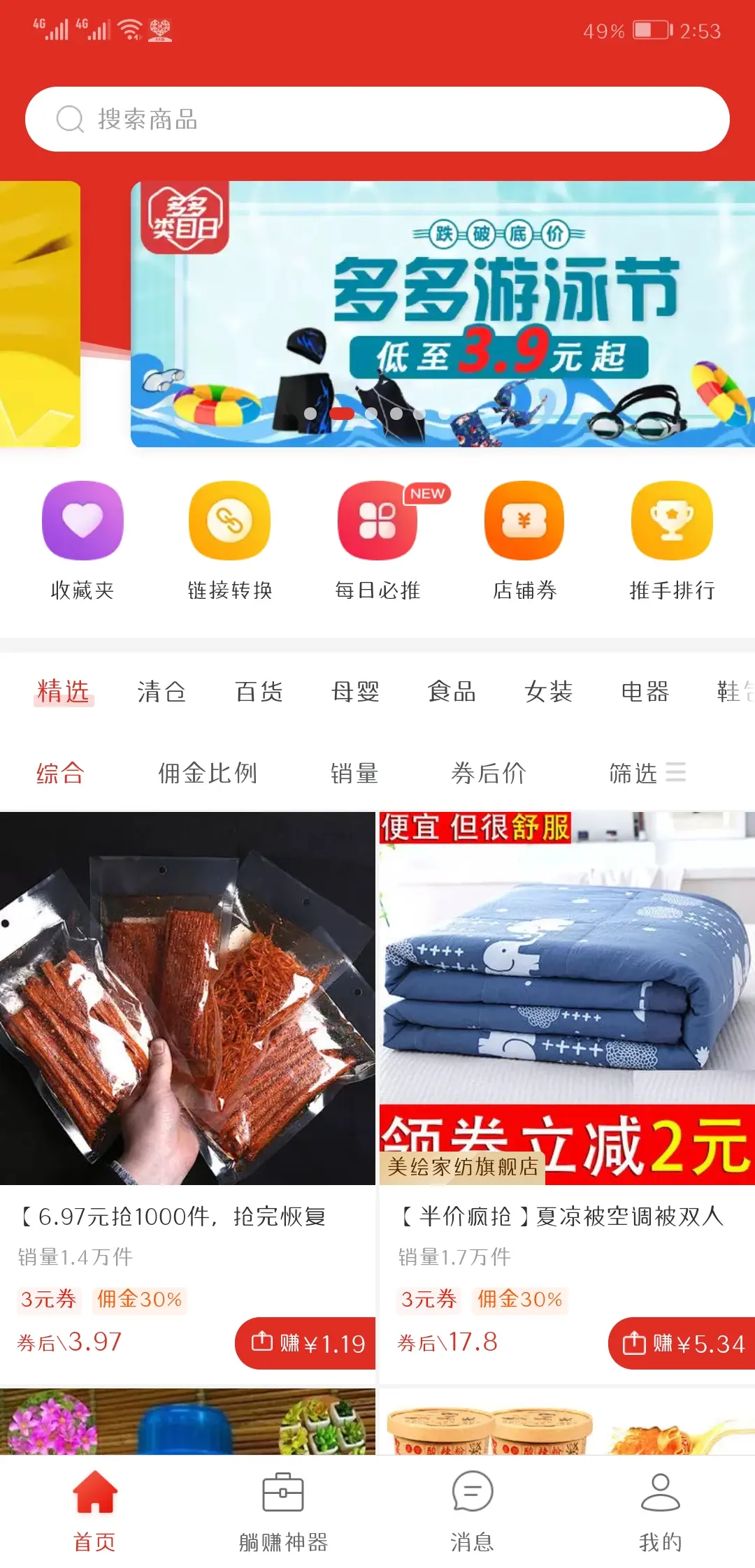Sort products by 券后价
Viewport: 755px width, 1568px height.
coord(489,773)
